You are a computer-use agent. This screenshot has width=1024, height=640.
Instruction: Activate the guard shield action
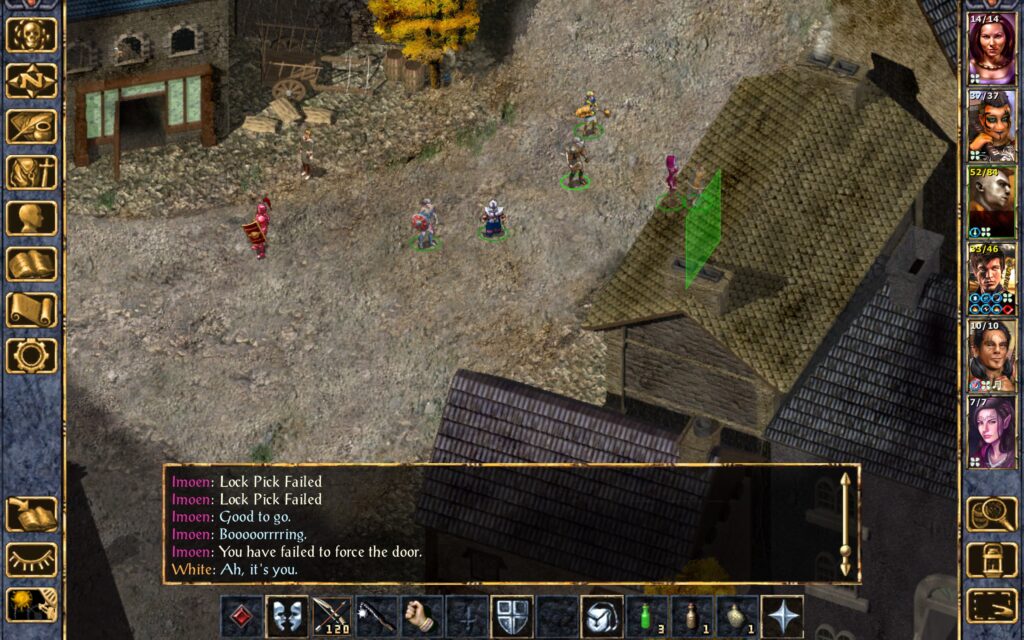point(511,617)
